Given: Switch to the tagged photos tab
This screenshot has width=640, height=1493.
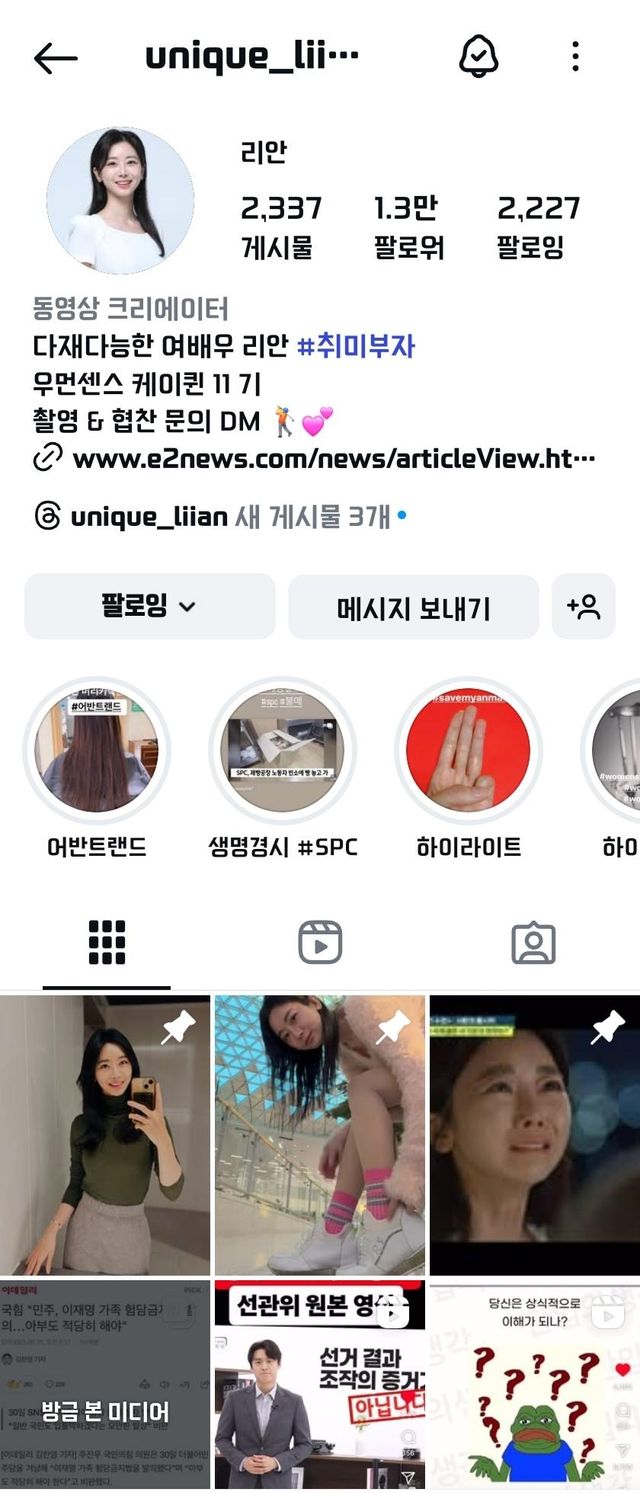Looking at the screenshot, I should tap(533, 943).
